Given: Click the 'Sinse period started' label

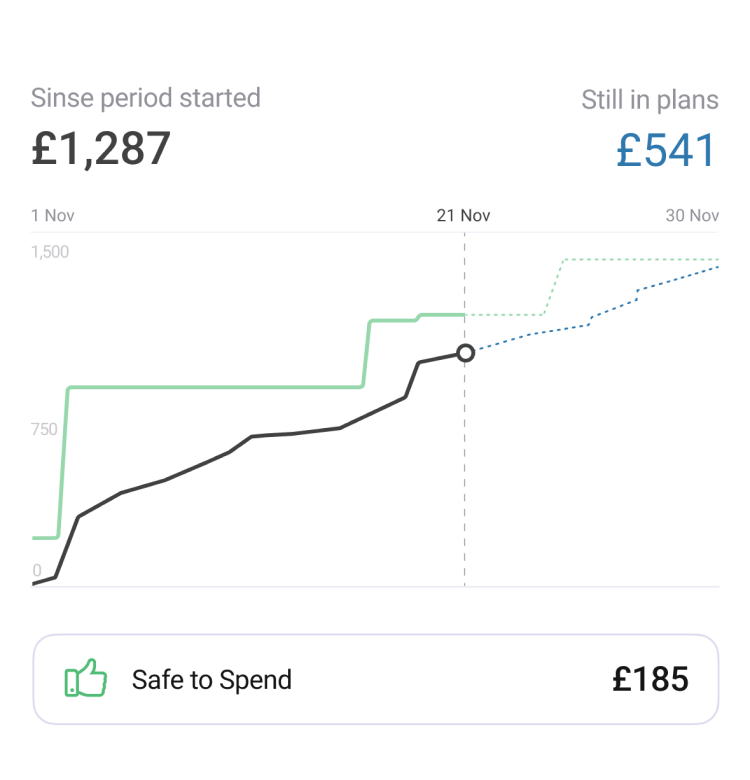Looking at the screenshot, I should [x=144, y=98].
